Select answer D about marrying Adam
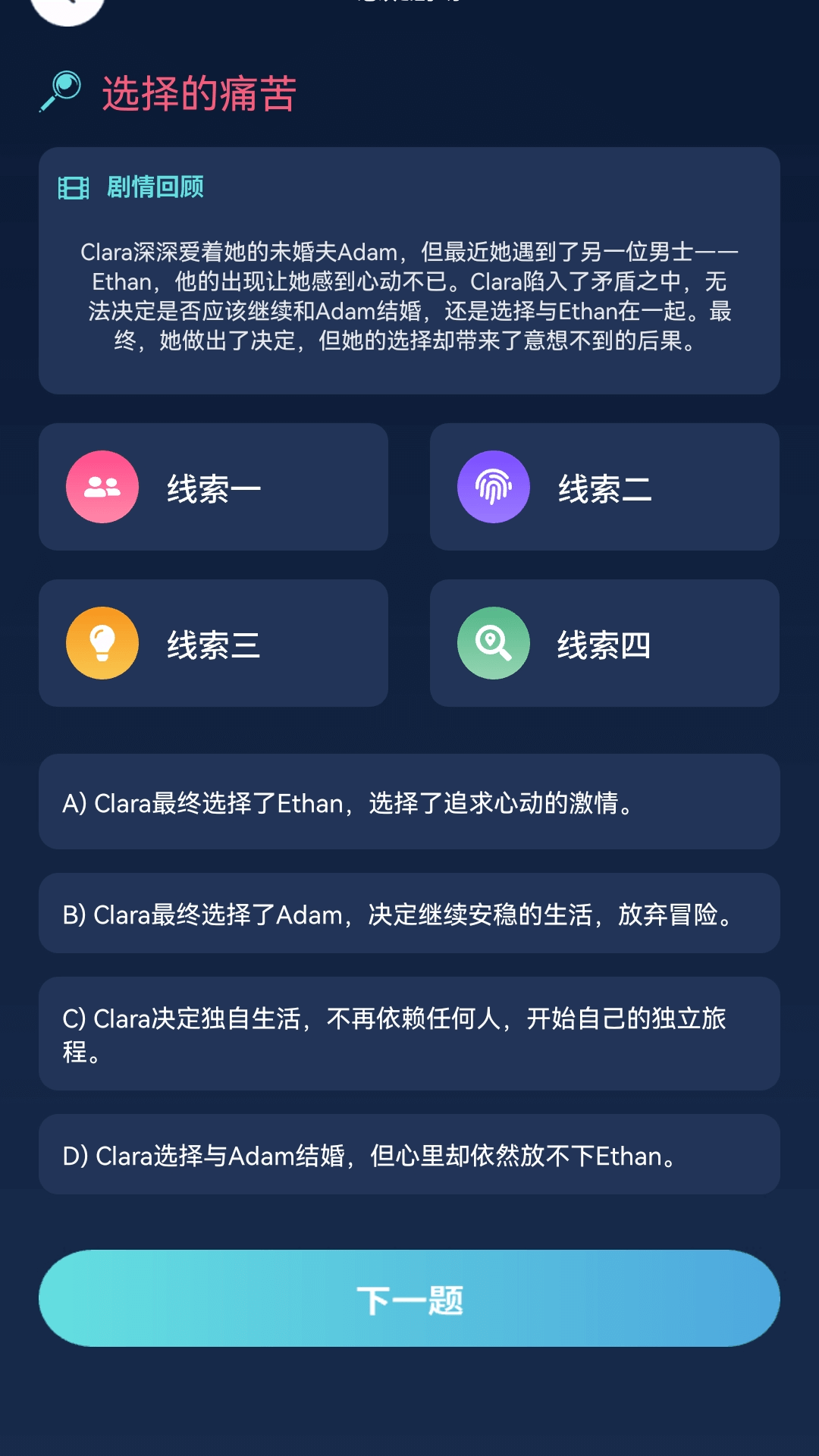 [x=409, y=1156]
